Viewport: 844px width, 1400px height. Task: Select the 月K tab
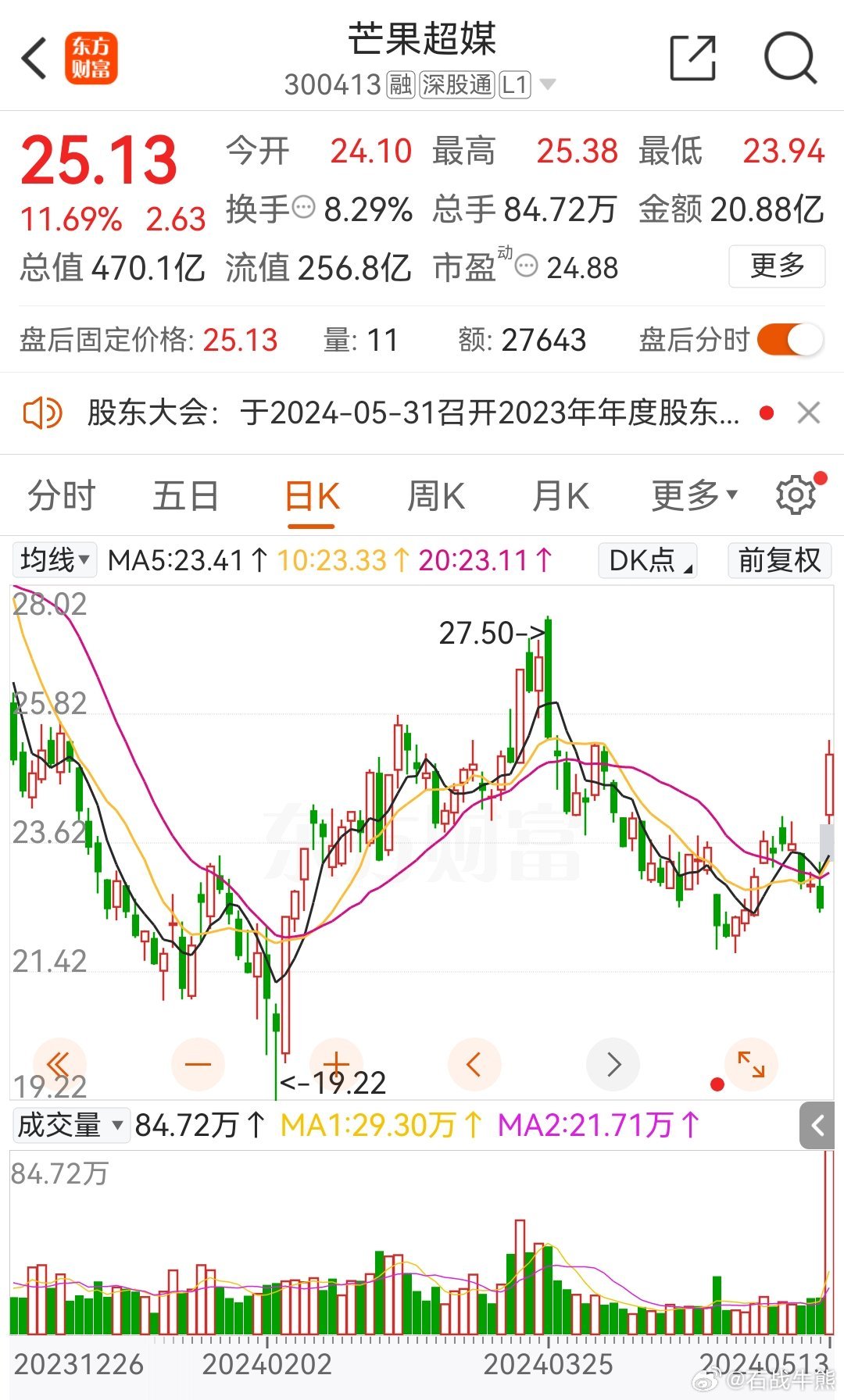click(560, 496)
